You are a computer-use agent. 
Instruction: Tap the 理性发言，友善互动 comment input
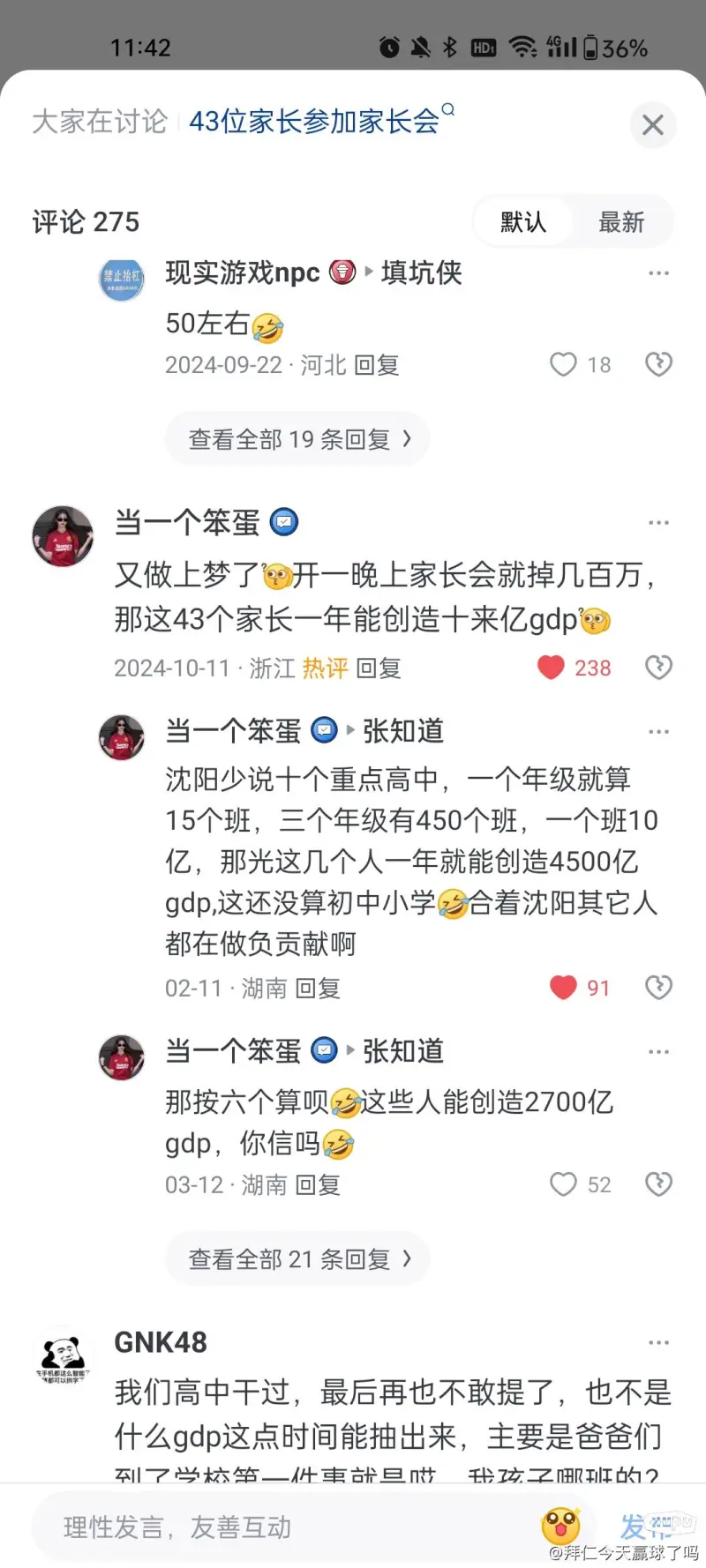tap(265, 1527)
